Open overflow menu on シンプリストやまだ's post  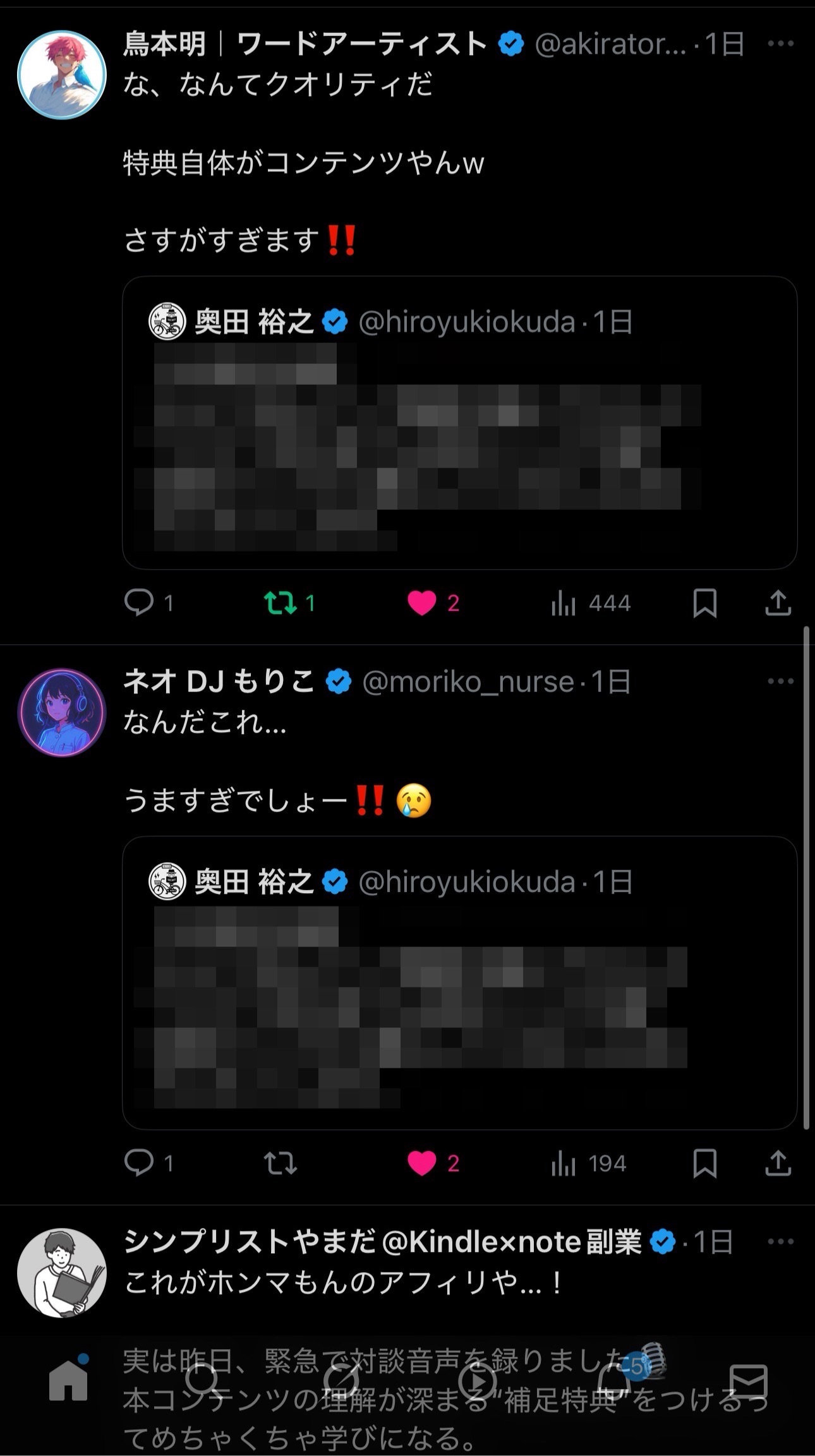tap(780, 1241)
